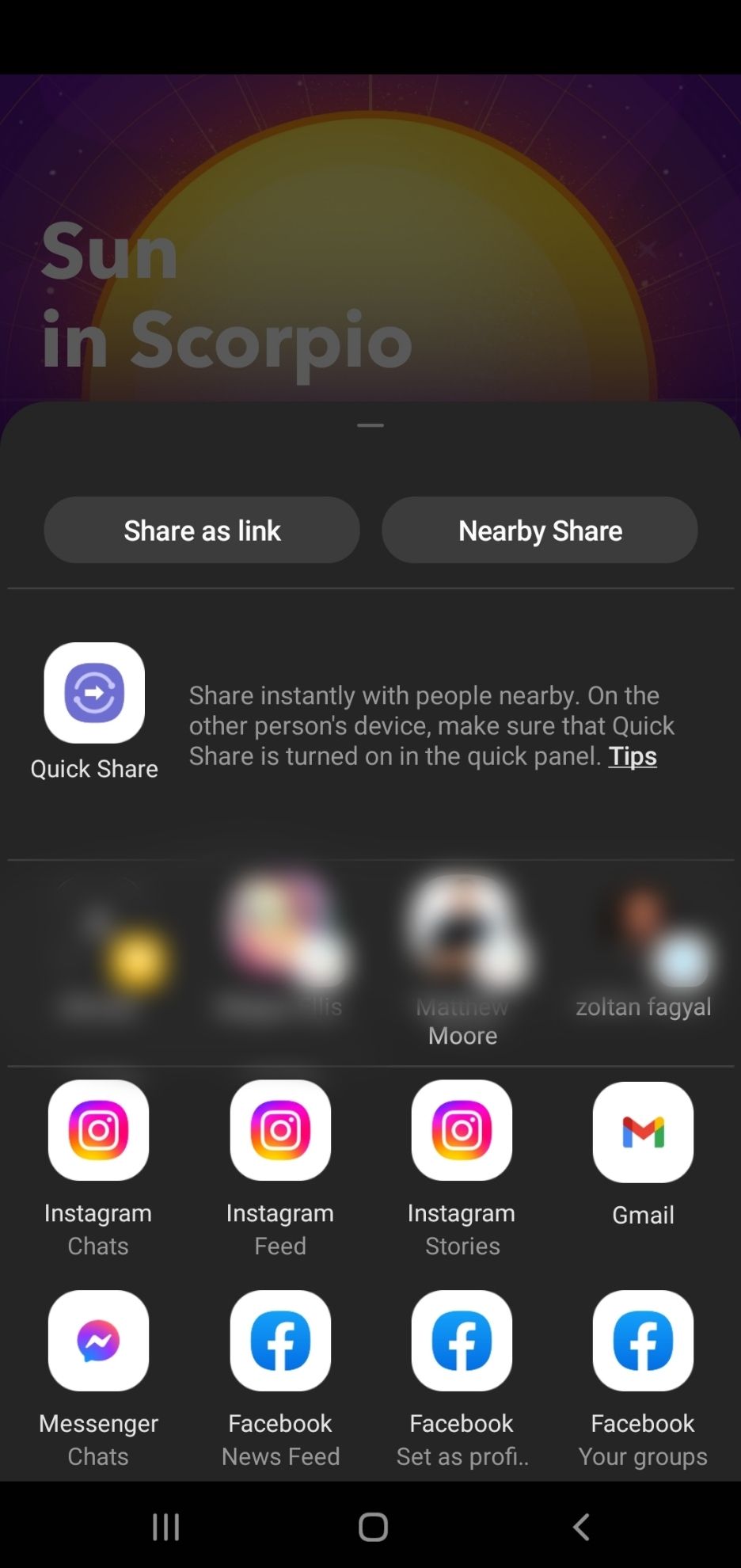Open recent apps from navigation bar
This screenshot has width=741, height=1568.
[165, 1526]
